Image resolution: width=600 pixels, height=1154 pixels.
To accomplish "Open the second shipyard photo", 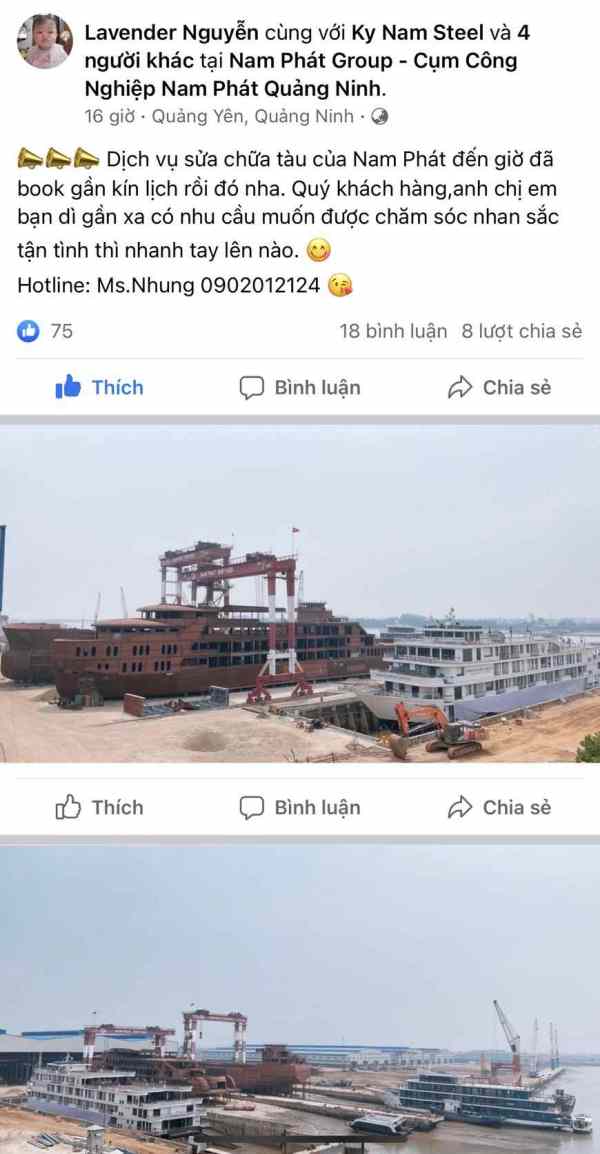I will click(300, 1000).
